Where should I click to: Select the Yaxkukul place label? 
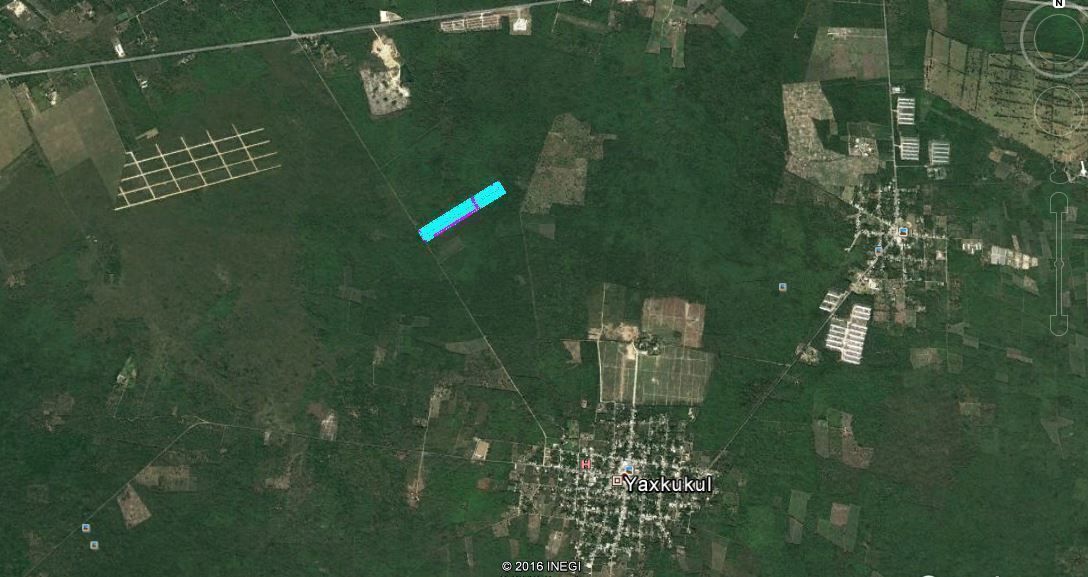click(x=668, y=484)
